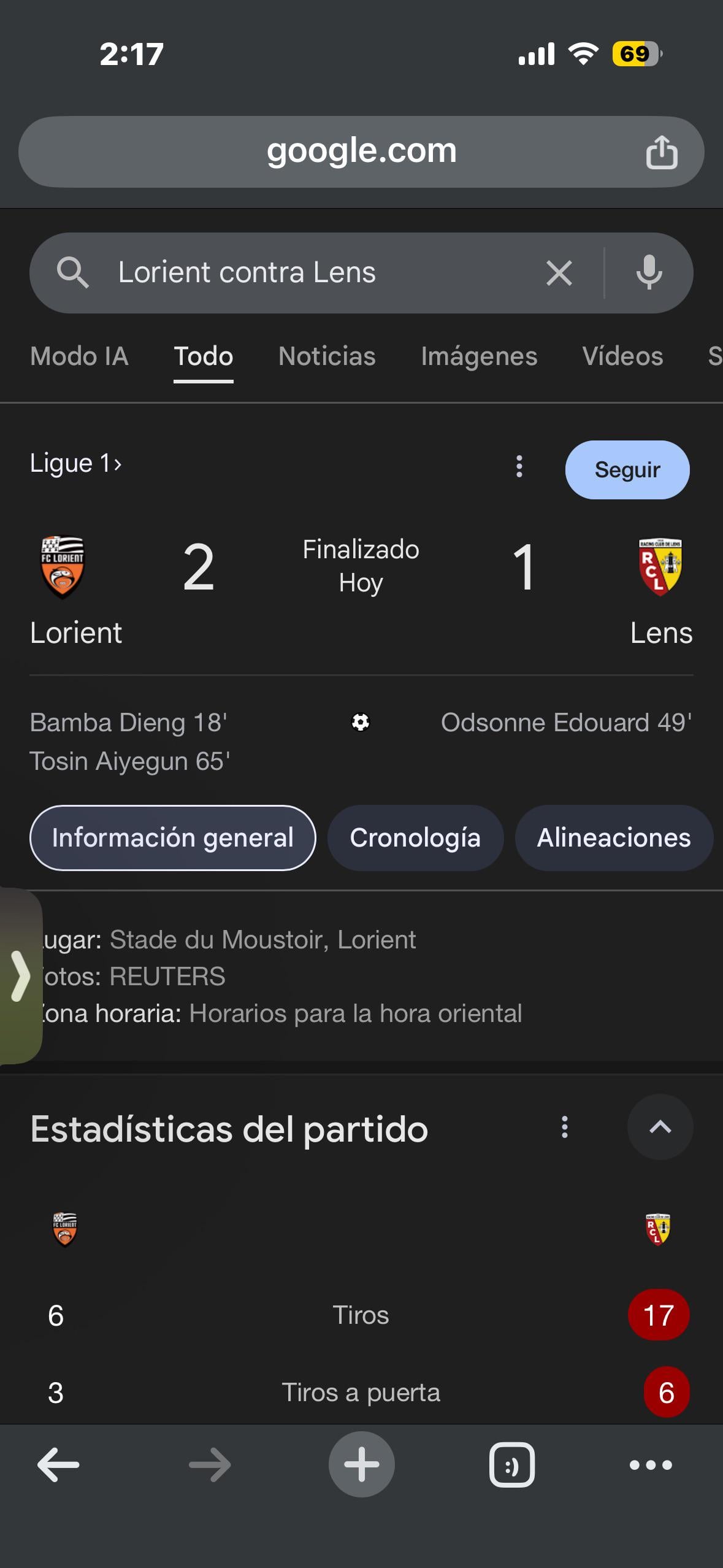Viewport: 723px width, 1568px height.
Task: Open options for Estadísticas del partido
Action: click(x=565, y=1128)
